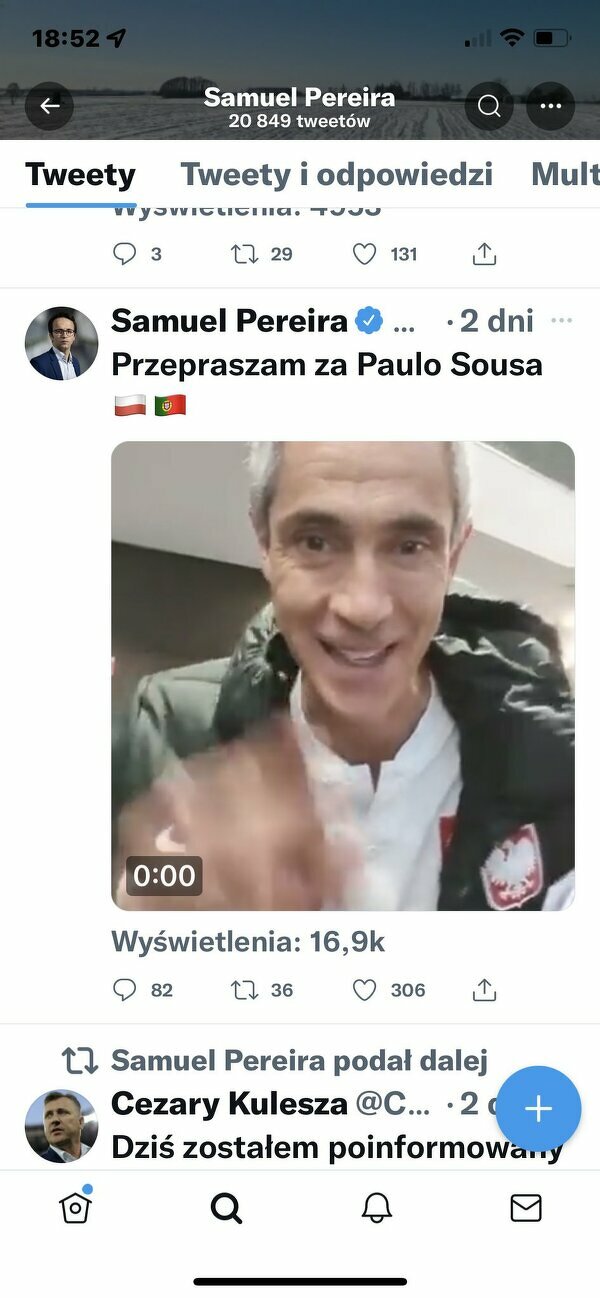Open more options for Paulo Sousa tweet
600x1298 pixels.
click(x=562, y=320)
